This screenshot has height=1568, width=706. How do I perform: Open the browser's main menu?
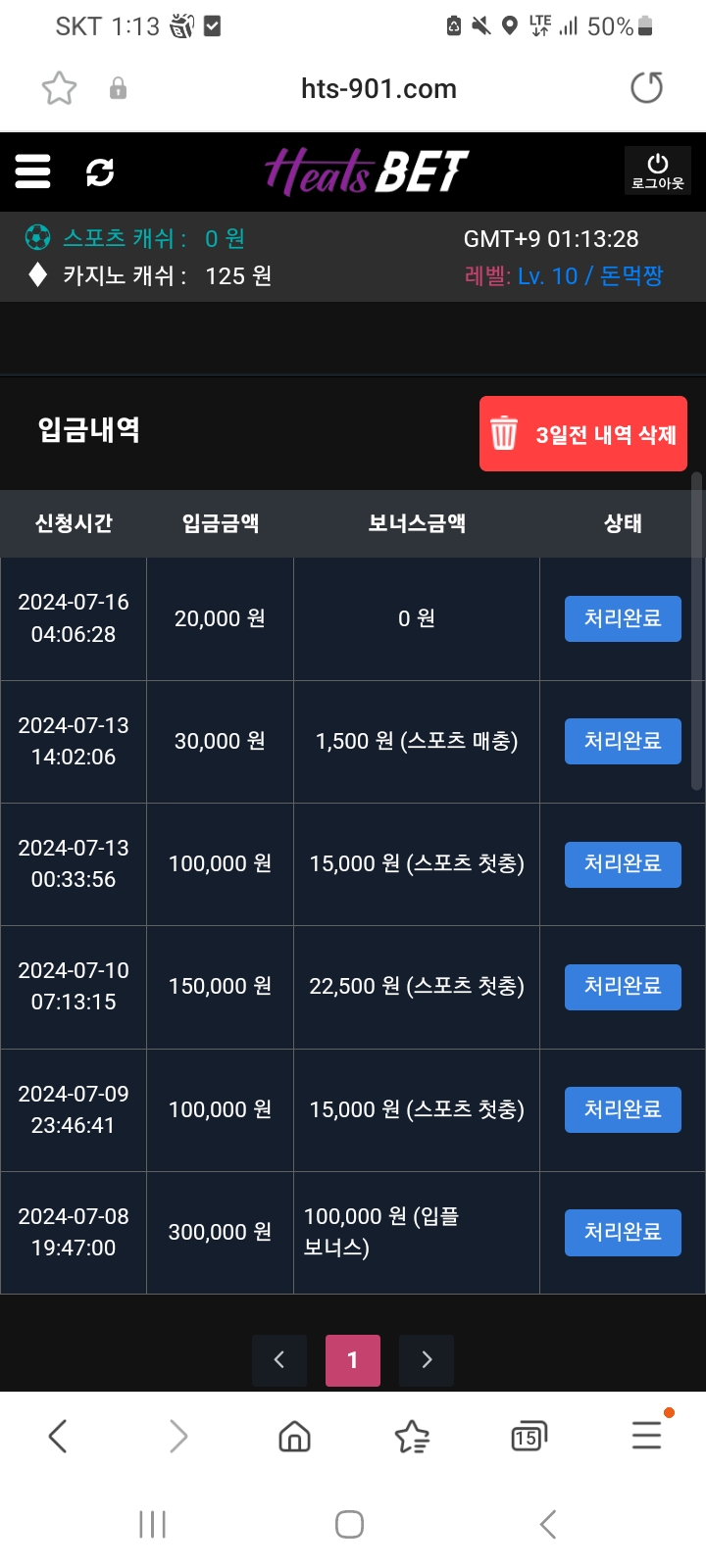(x=647, y=1436)
